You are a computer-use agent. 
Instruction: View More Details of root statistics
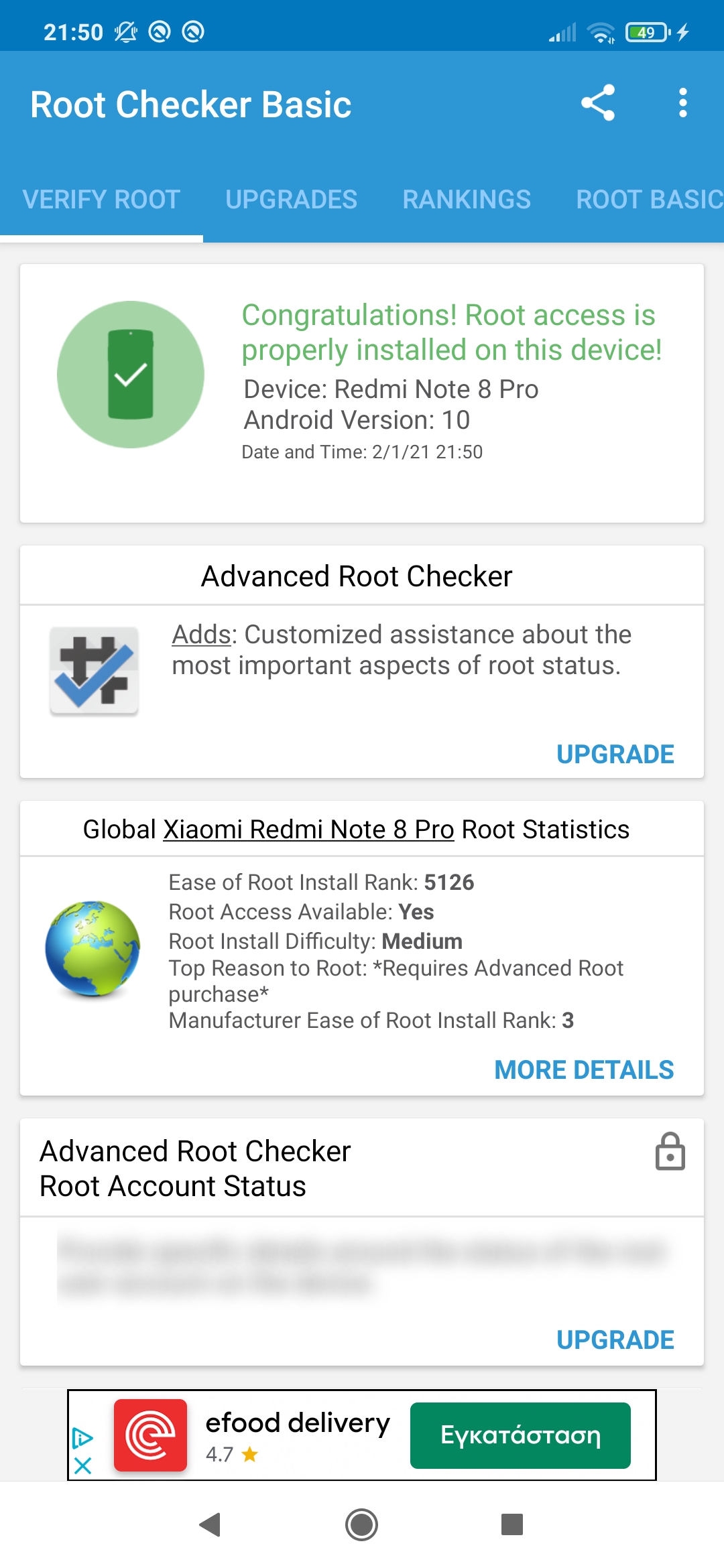point(583,1070)
